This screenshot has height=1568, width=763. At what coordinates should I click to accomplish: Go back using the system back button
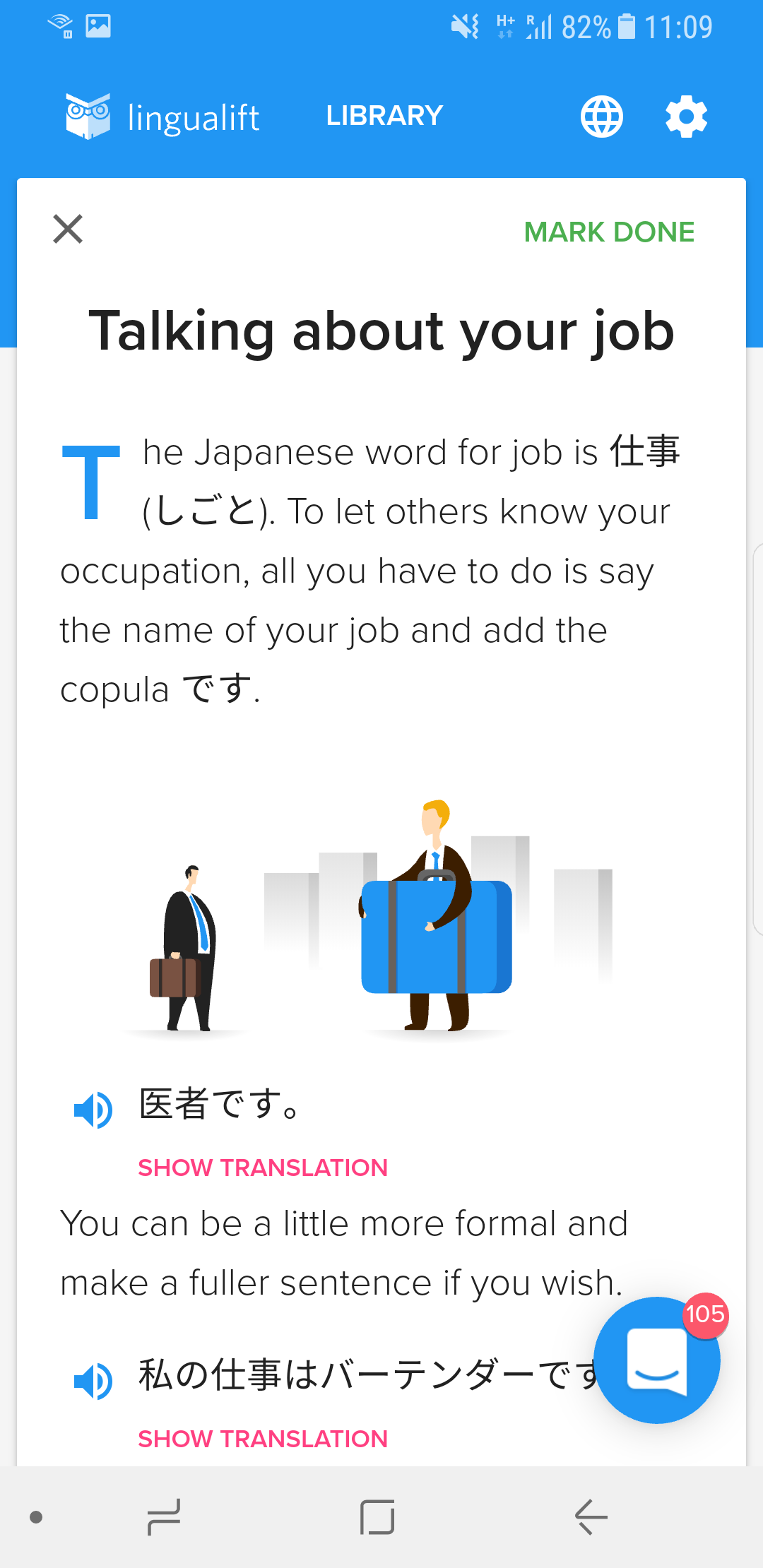click(591, 1517)
